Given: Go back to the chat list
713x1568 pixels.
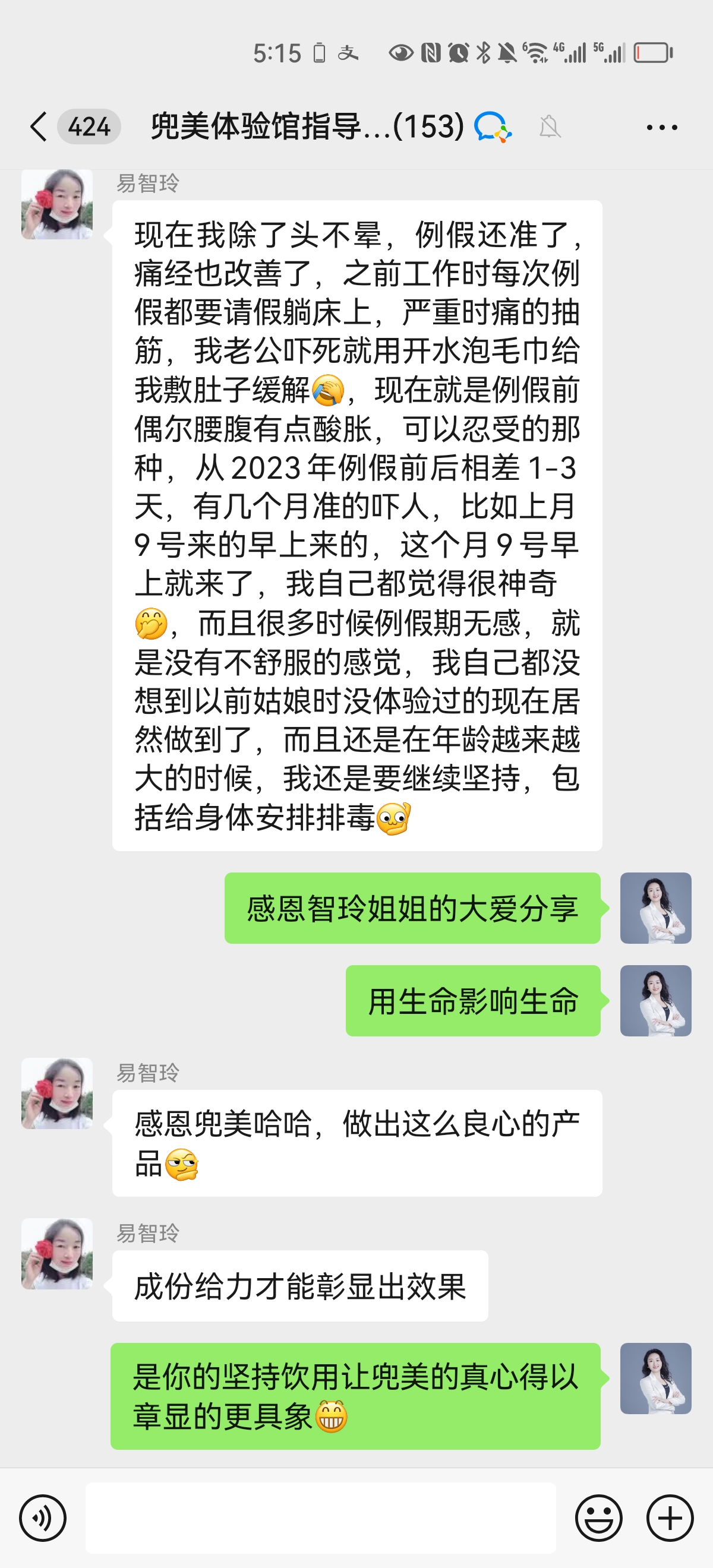Looking at the screenshot, I should pos(39,127).
